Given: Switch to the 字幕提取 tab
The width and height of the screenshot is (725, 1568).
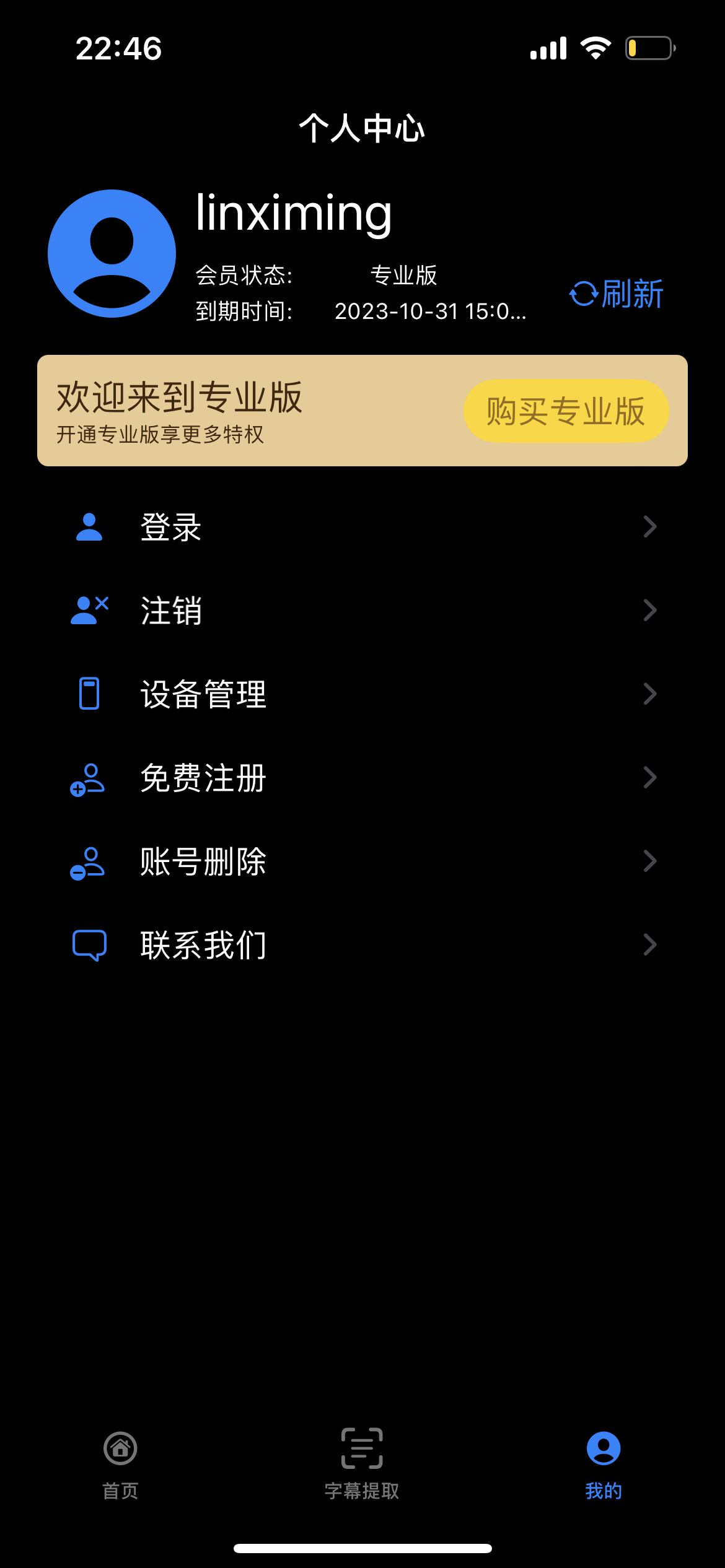Looking at the screenshot, I should (x=362, y=1465).
